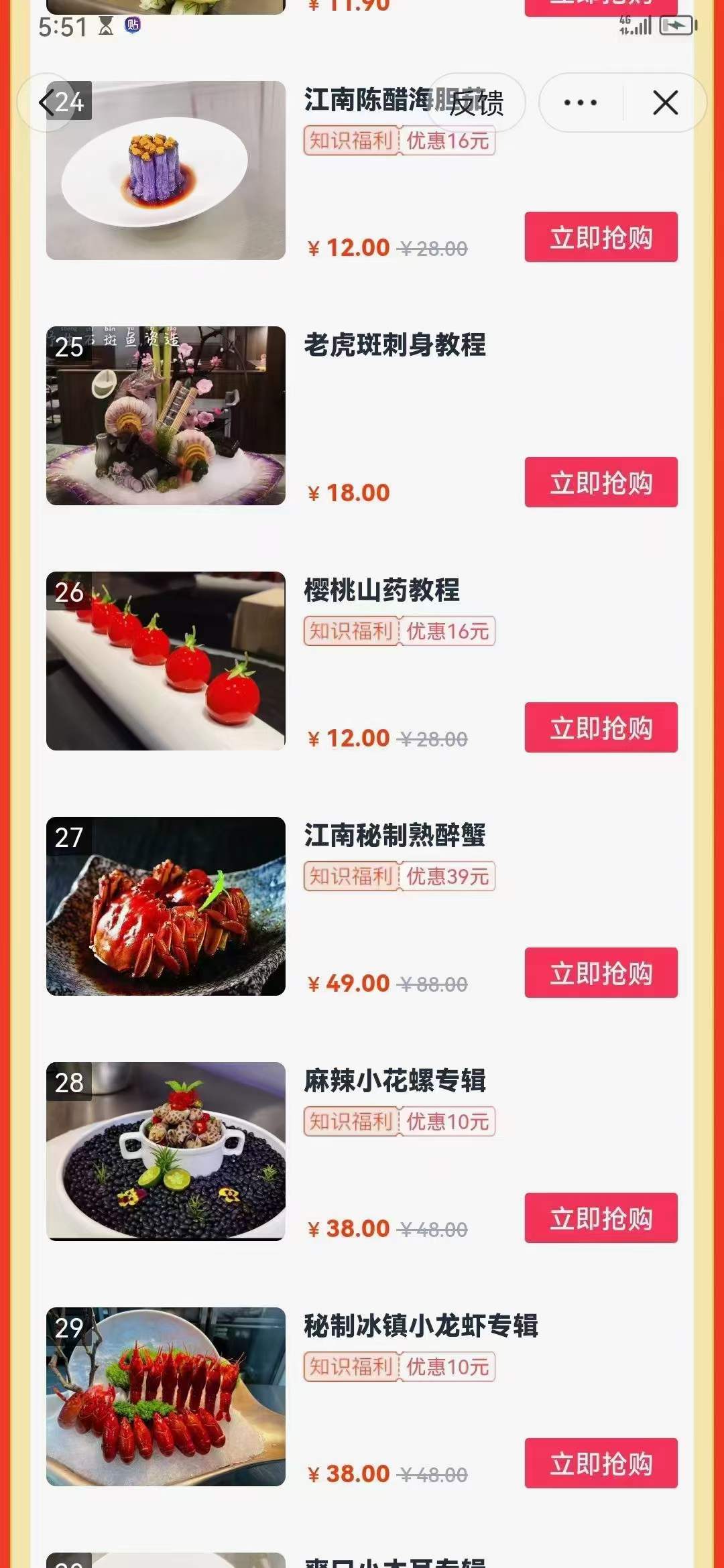Tap the back arrow to return
This screenshot has height=1568, width=724.
pyautogui.click(x=47, y=102)
